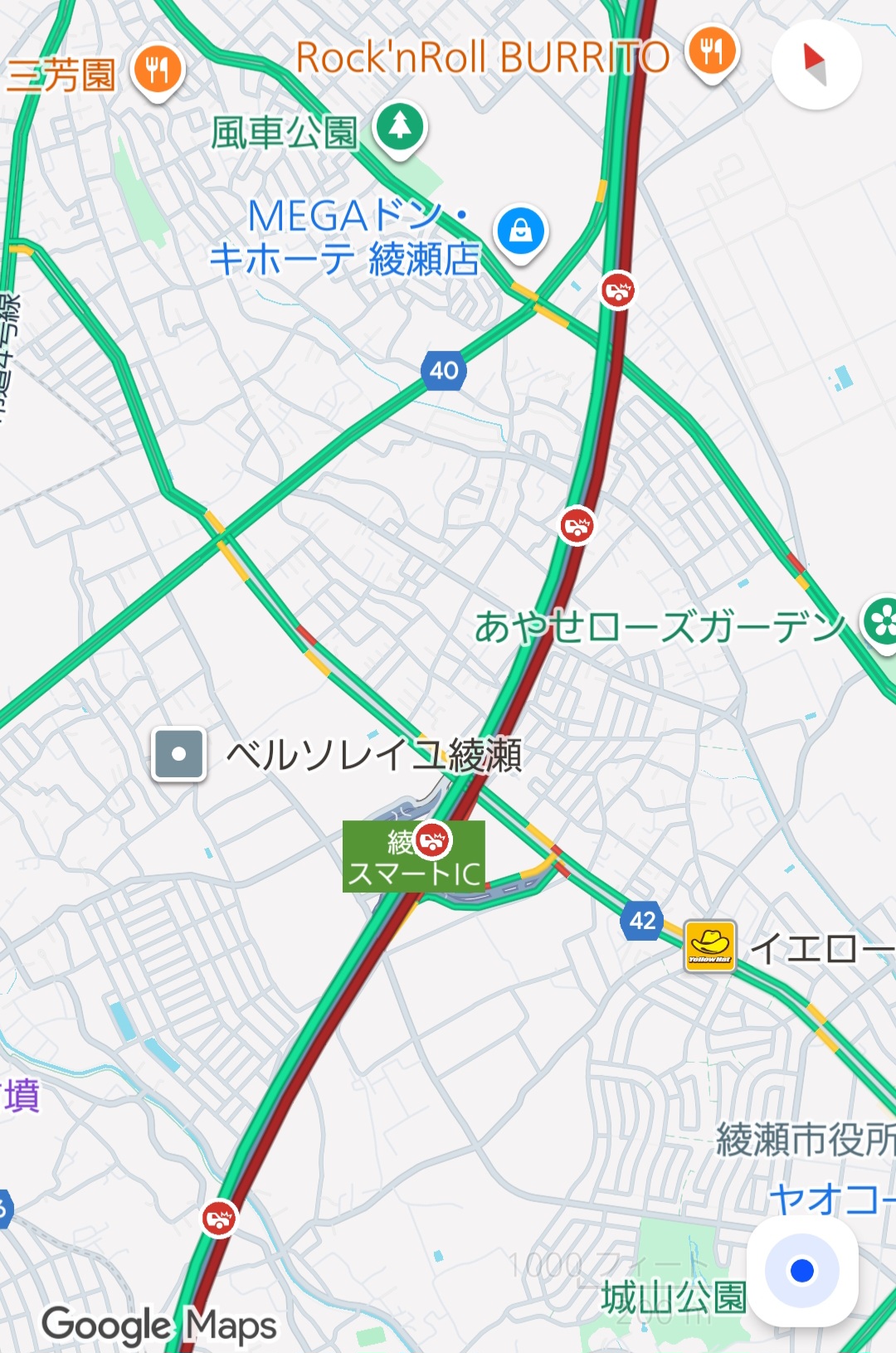View the traffic incident at 綾瀬スマートIC
Screen dimensions: 896x1353
(431, 841)
